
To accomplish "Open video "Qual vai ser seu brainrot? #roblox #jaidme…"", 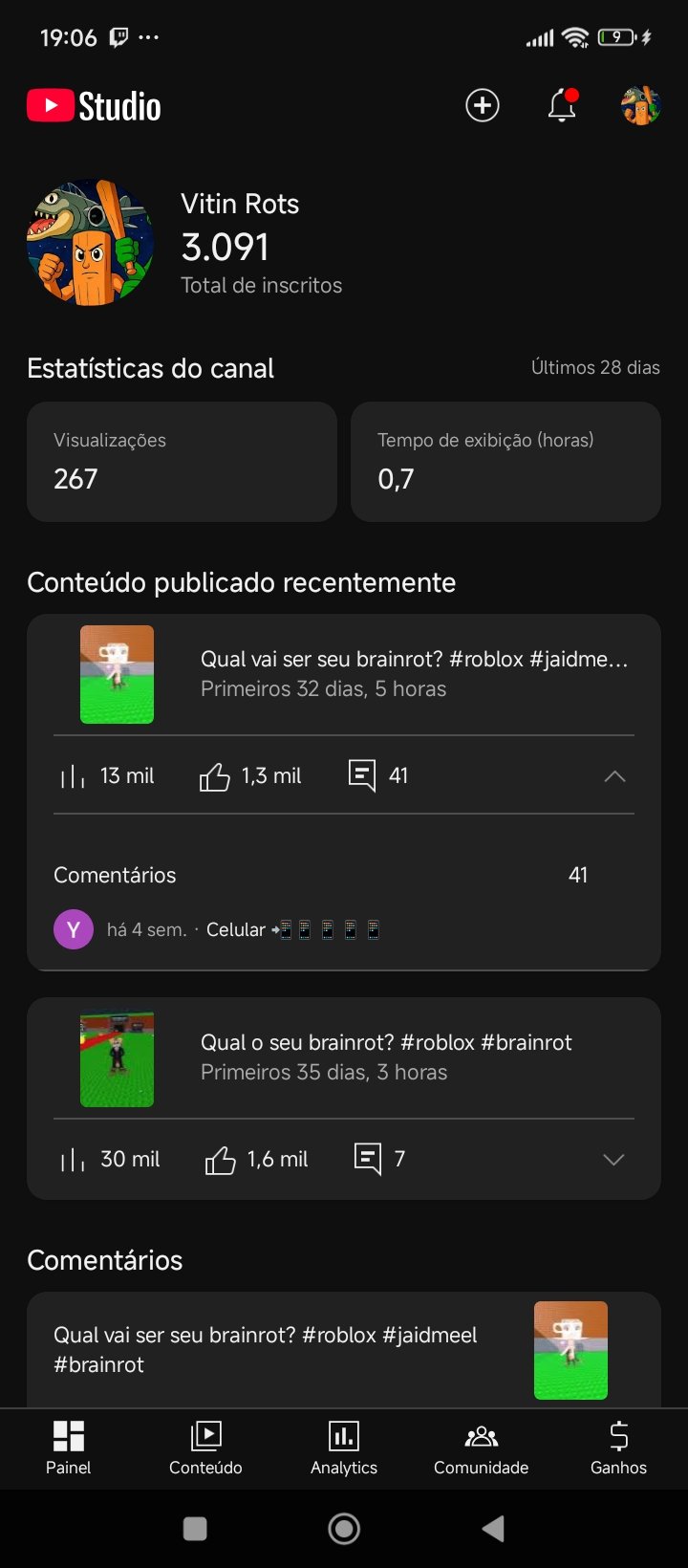I will [x=413, y=673].
